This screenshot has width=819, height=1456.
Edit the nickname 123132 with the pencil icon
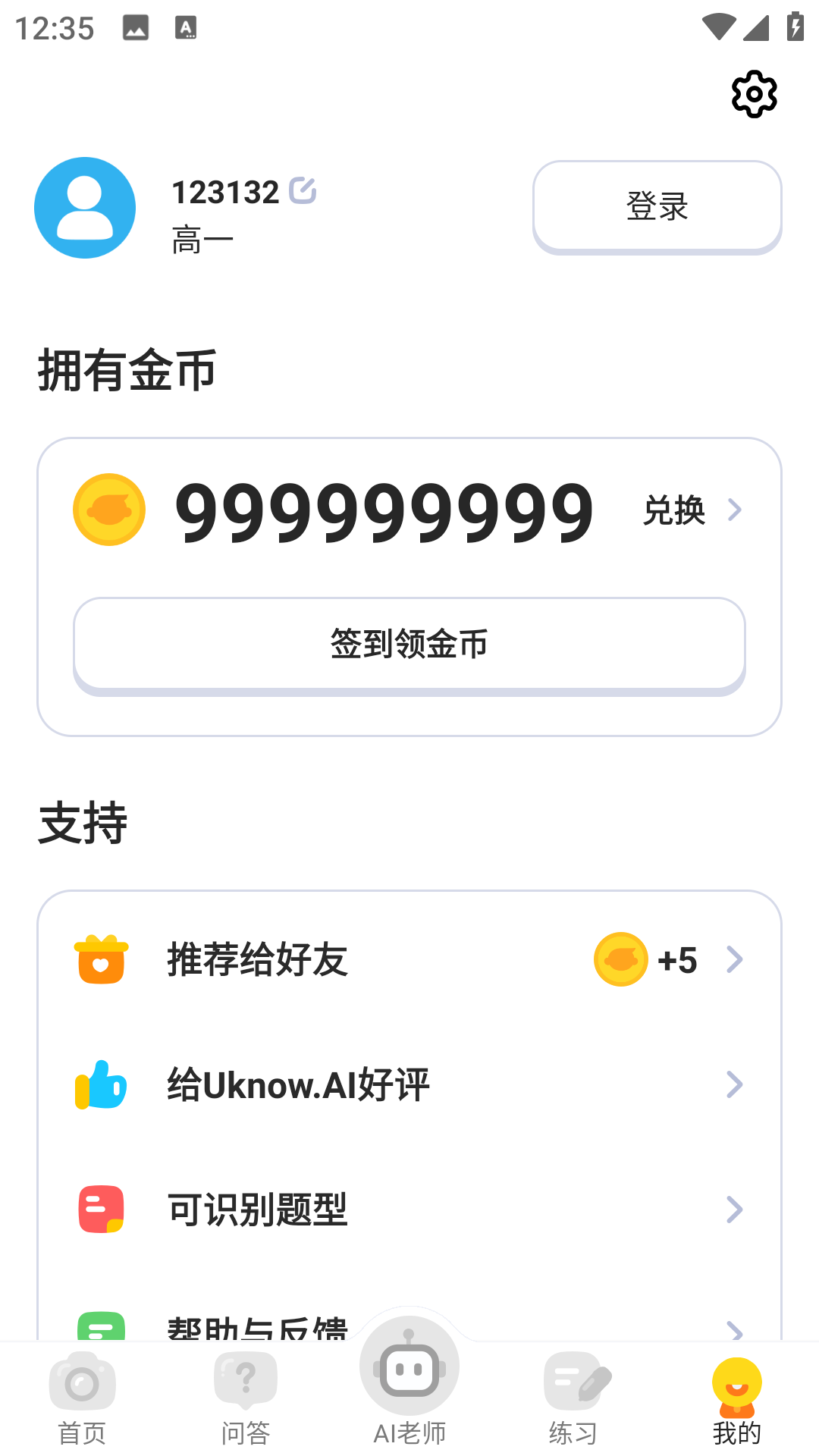(303, 190)
